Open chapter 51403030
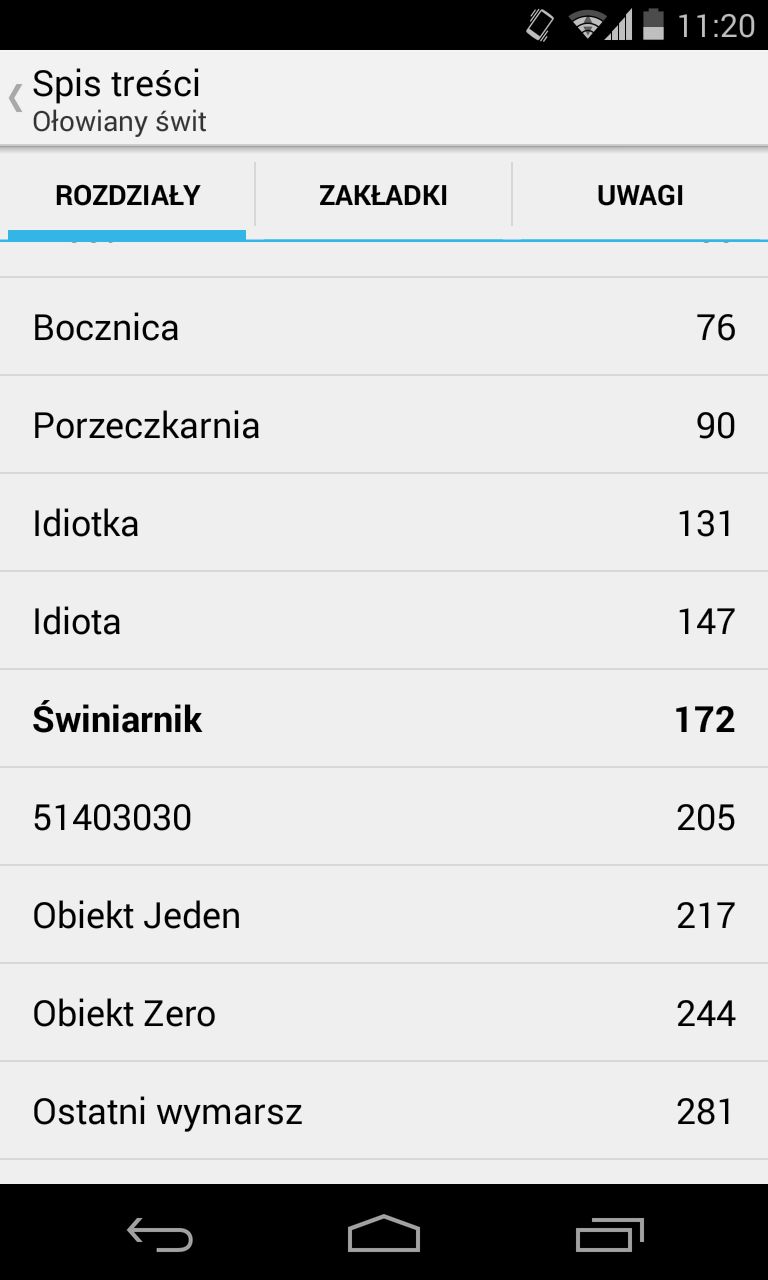 [384, 817]
